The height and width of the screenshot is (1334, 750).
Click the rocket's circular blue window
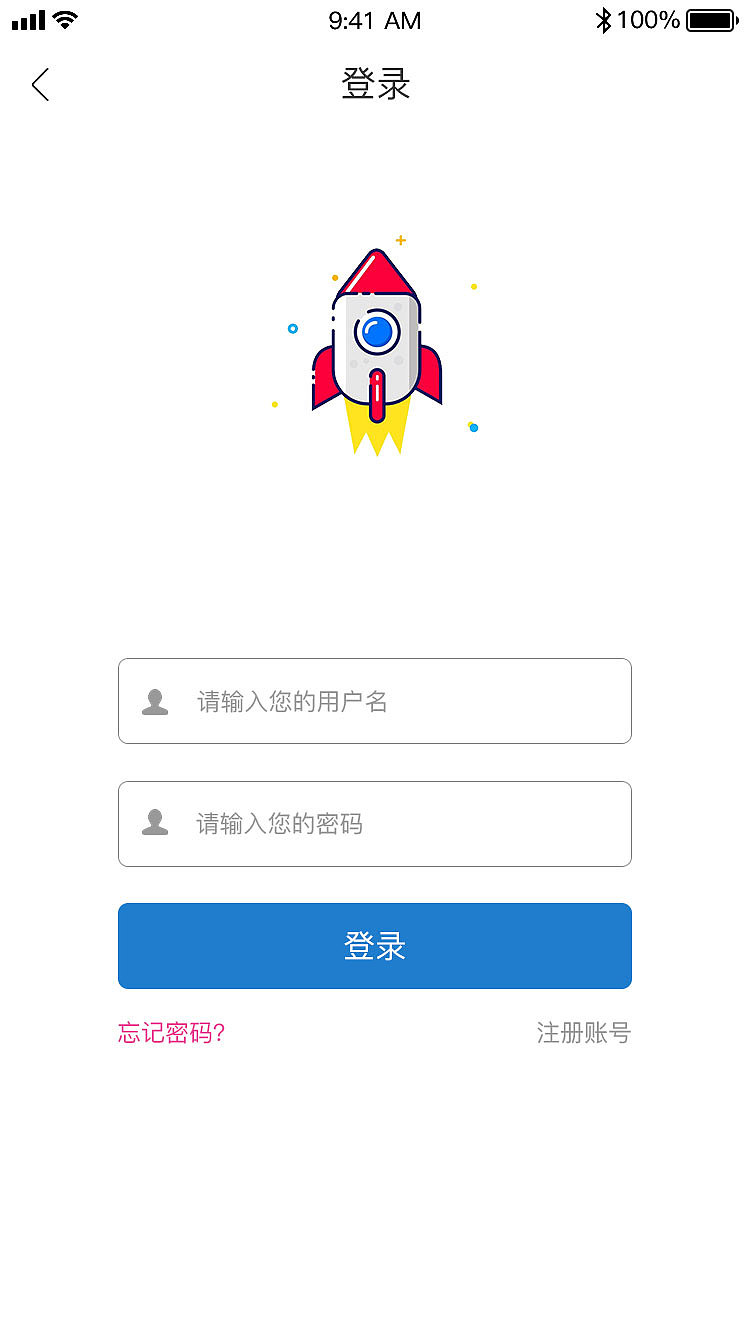pyautogui.click(x=378, y=331)
